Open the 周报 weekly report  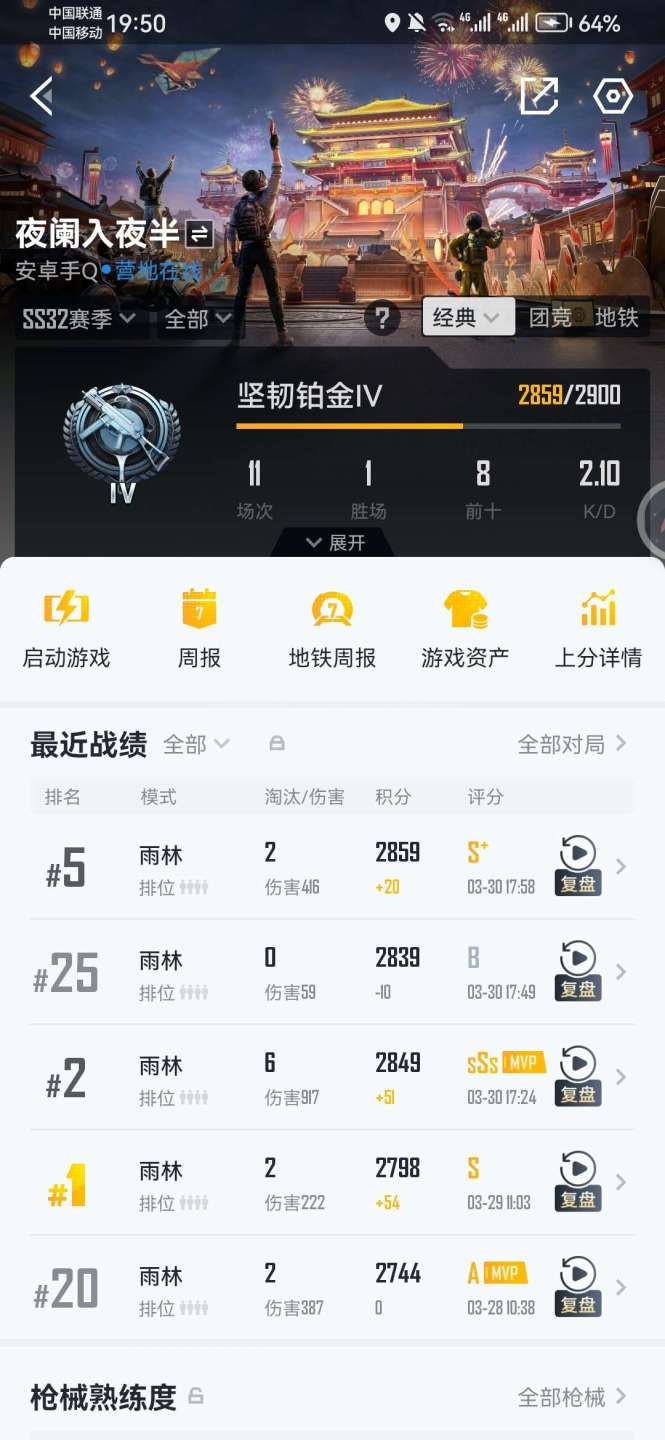(199, 628)
